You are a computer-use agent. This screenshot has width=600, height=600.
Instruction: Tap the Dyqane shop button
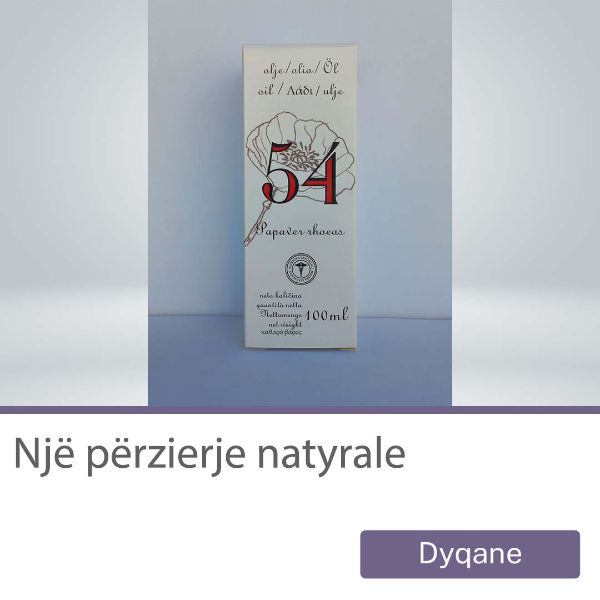tap(470, 554)
